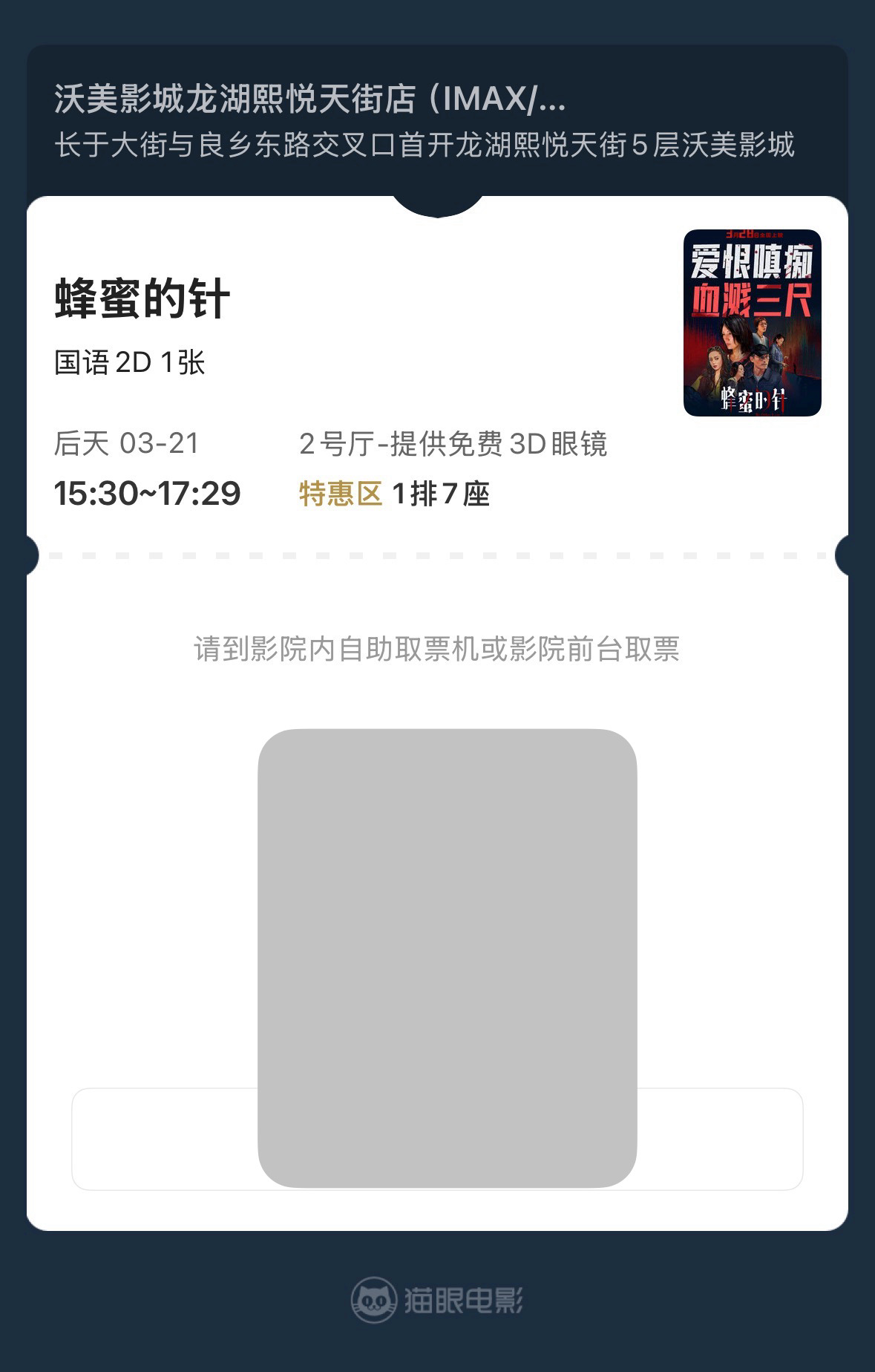The width and height of the screenshot is (875, 1372).
Task: Select showtime 15:30~17:29
Action: click(145, 490)
